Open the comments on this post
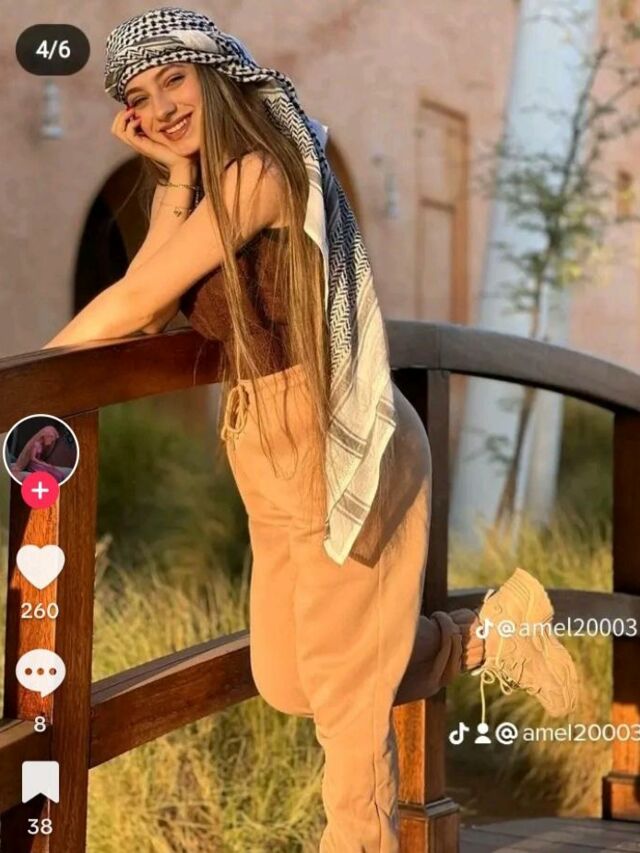 [x=40, y=672]
